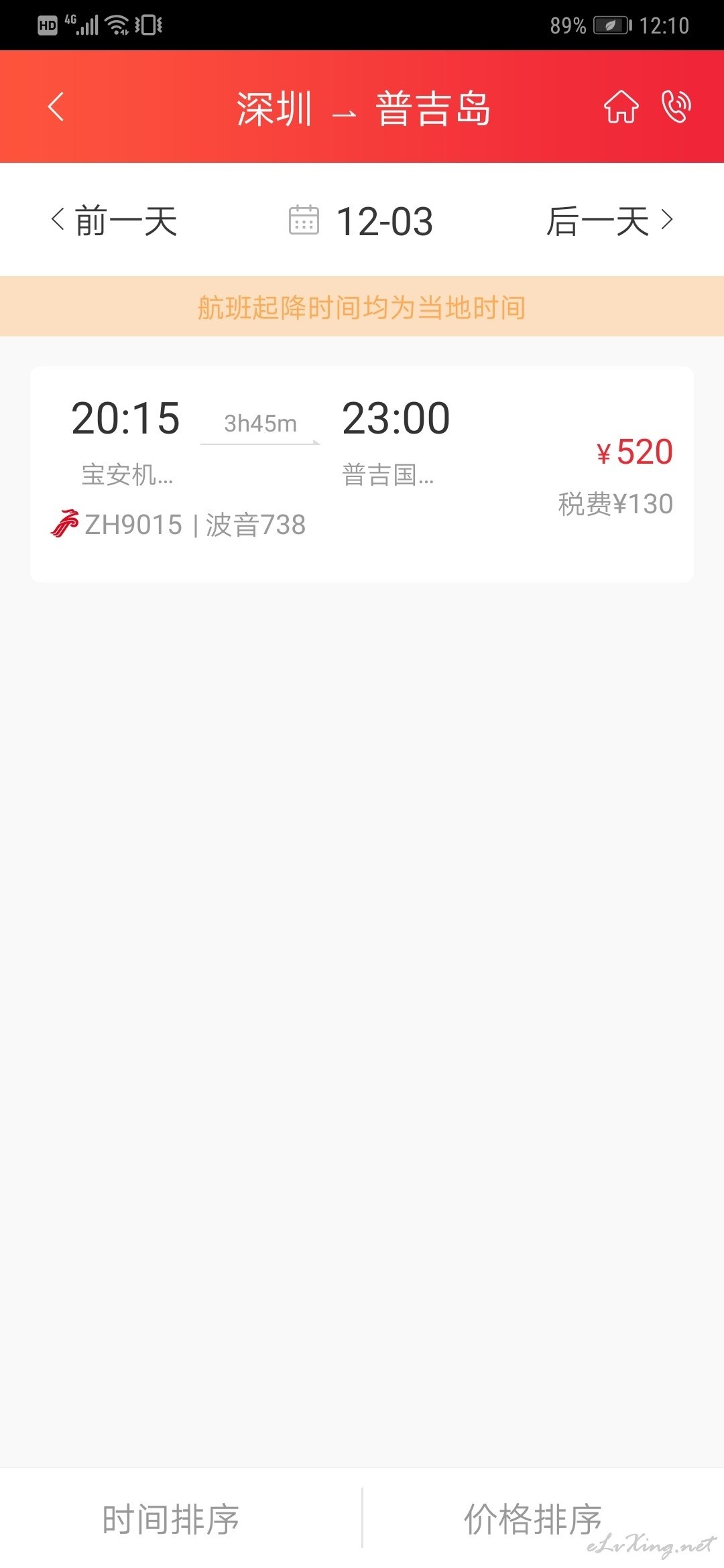Go back from the flight results

56,107
